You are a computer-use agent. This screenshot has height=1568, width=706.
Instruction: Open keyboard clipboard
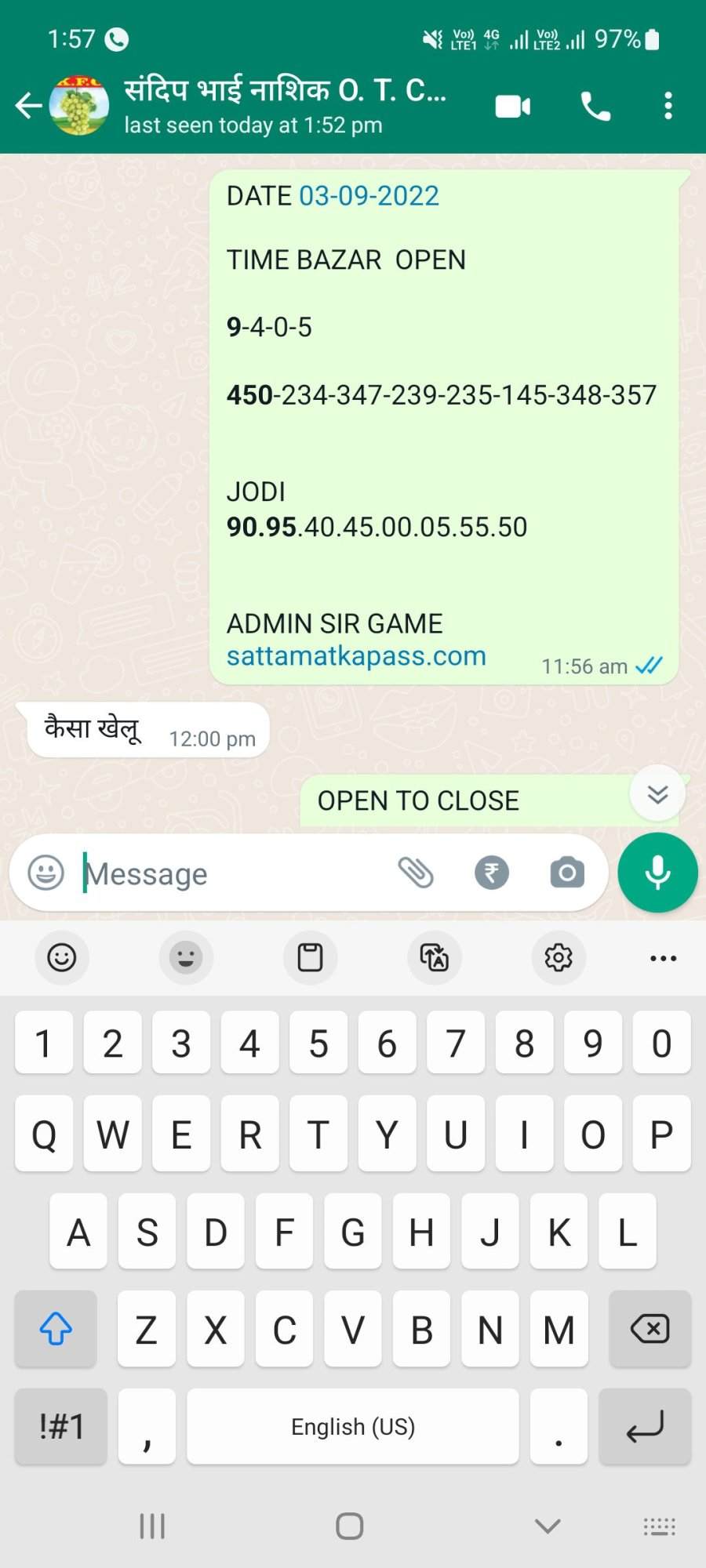[310, 957]
